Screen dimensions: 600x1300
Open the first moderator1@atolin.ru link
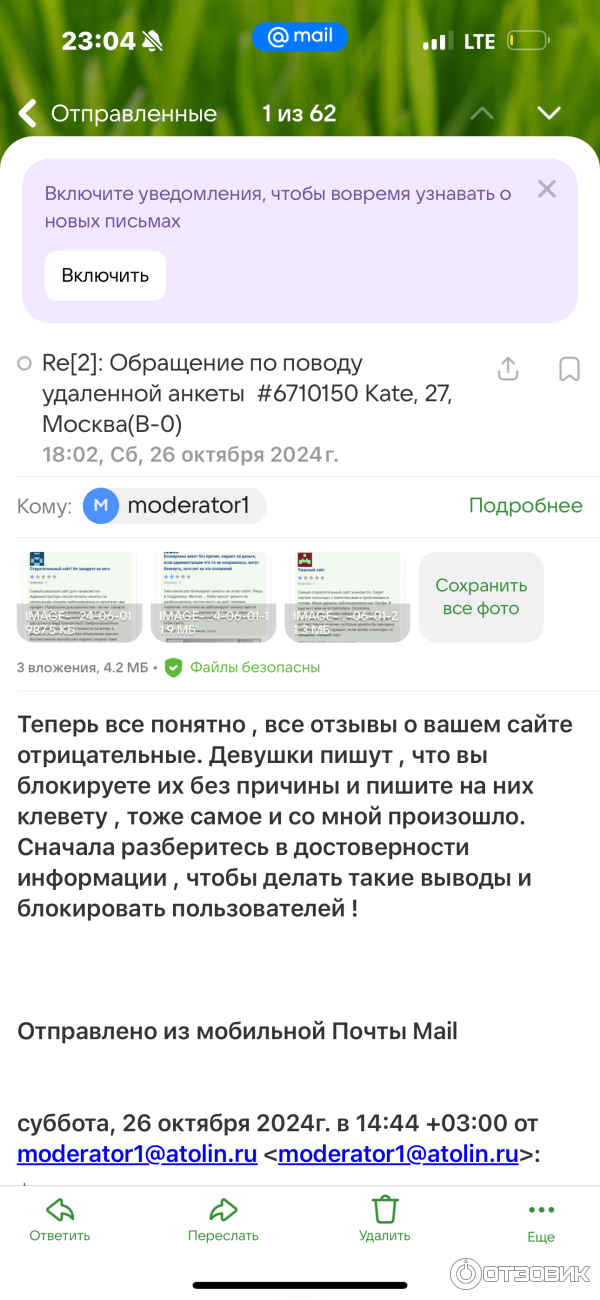[x=136, y=1153]
